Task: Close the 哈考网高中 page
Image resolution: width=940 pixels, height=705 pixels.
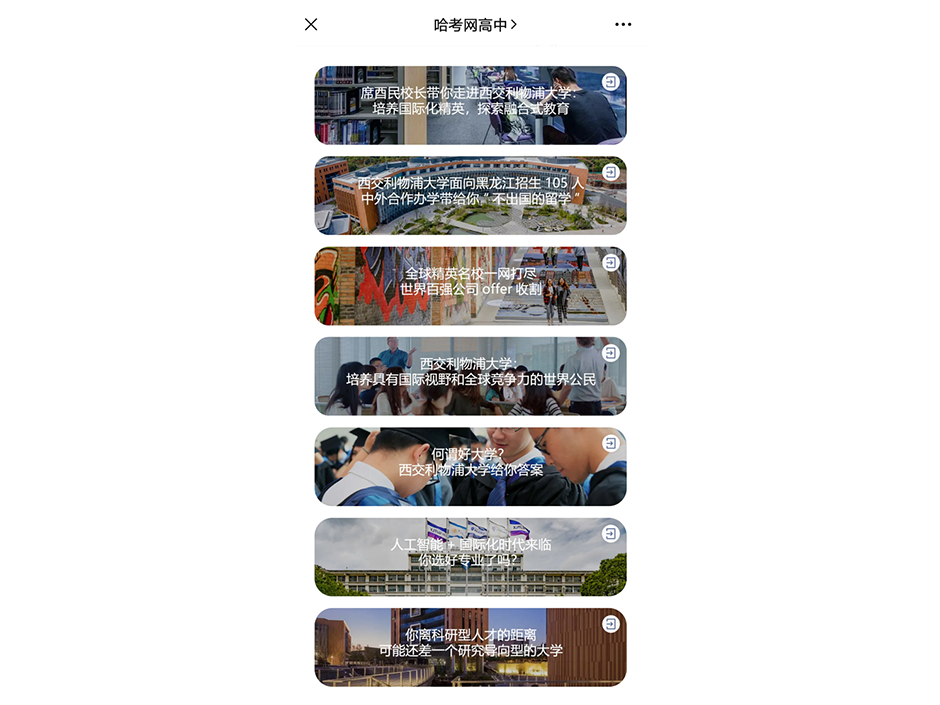Action: [311, 24]
